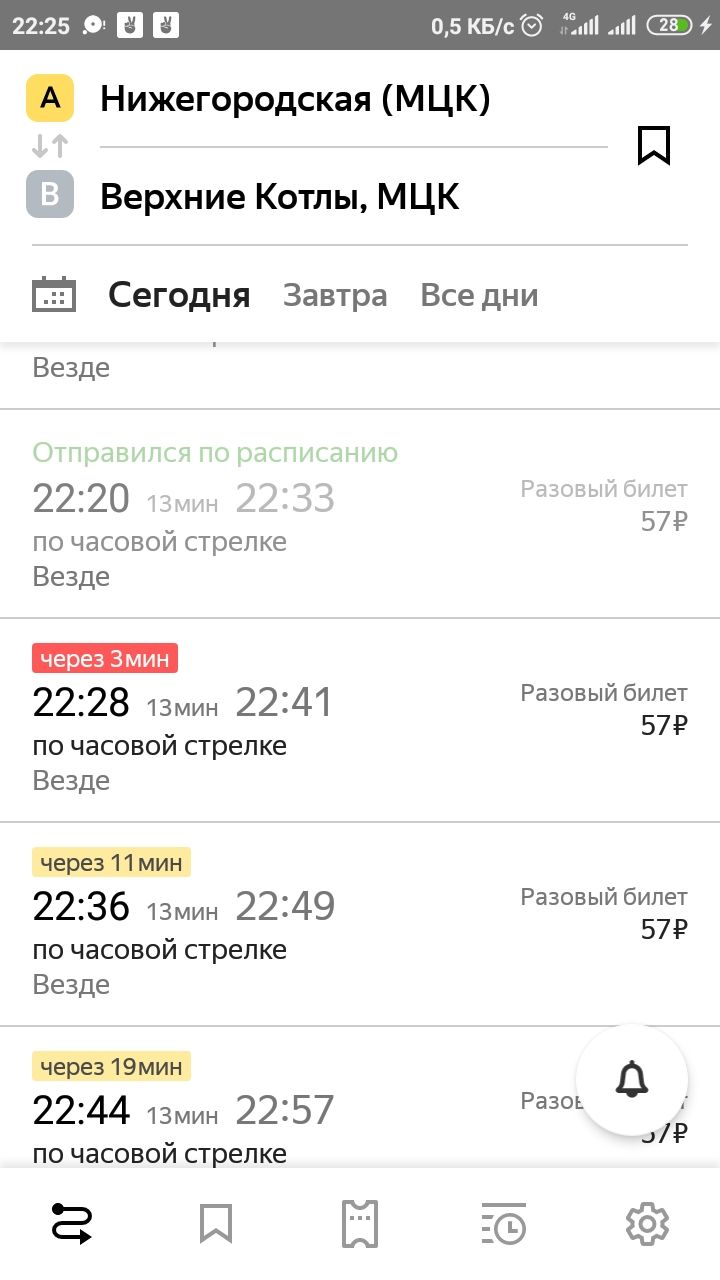Select the Сегодня tab
The image size is (720, 1280).
[x=179, y=295]
